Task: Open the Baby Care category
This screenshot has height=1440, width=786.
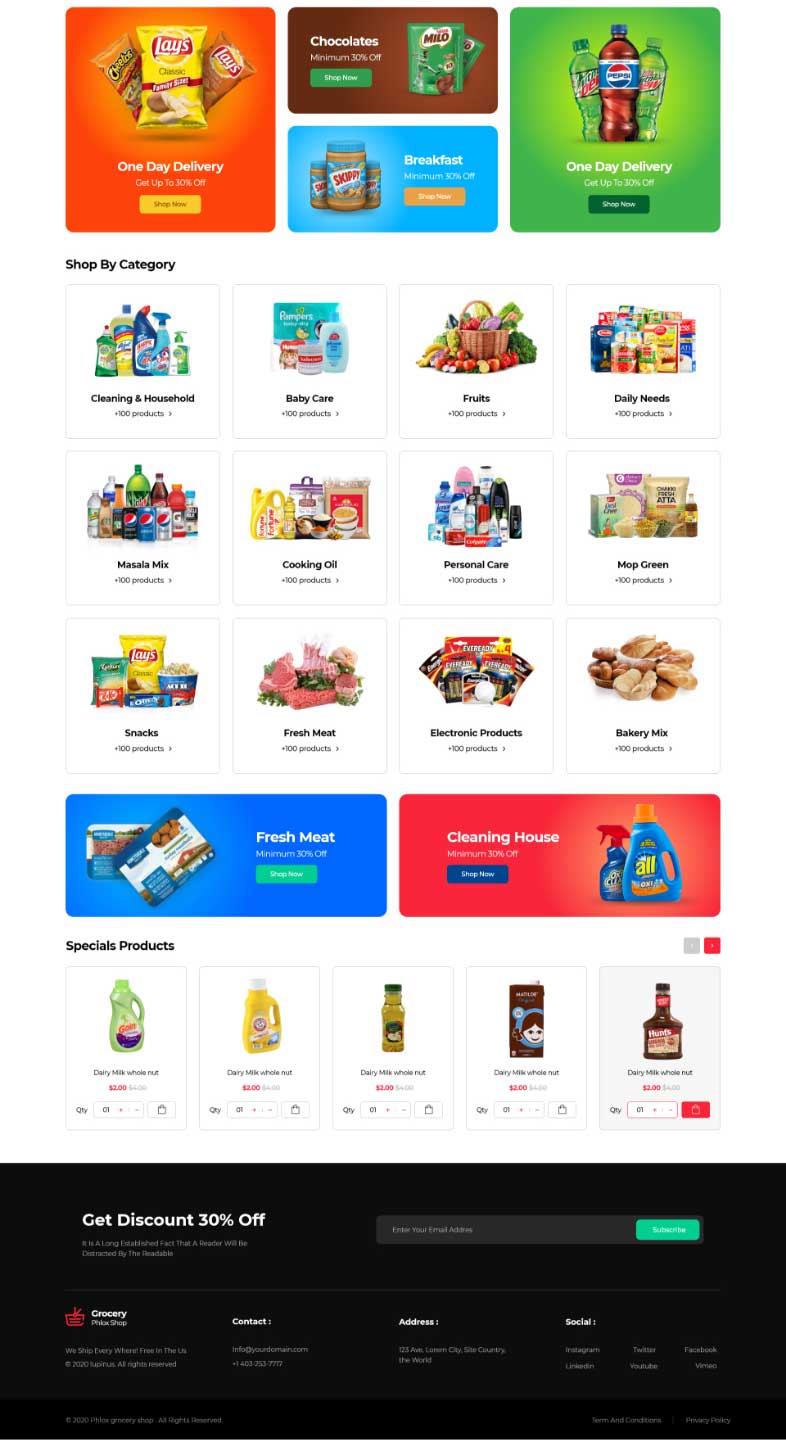Action: [x=309, y=361]
